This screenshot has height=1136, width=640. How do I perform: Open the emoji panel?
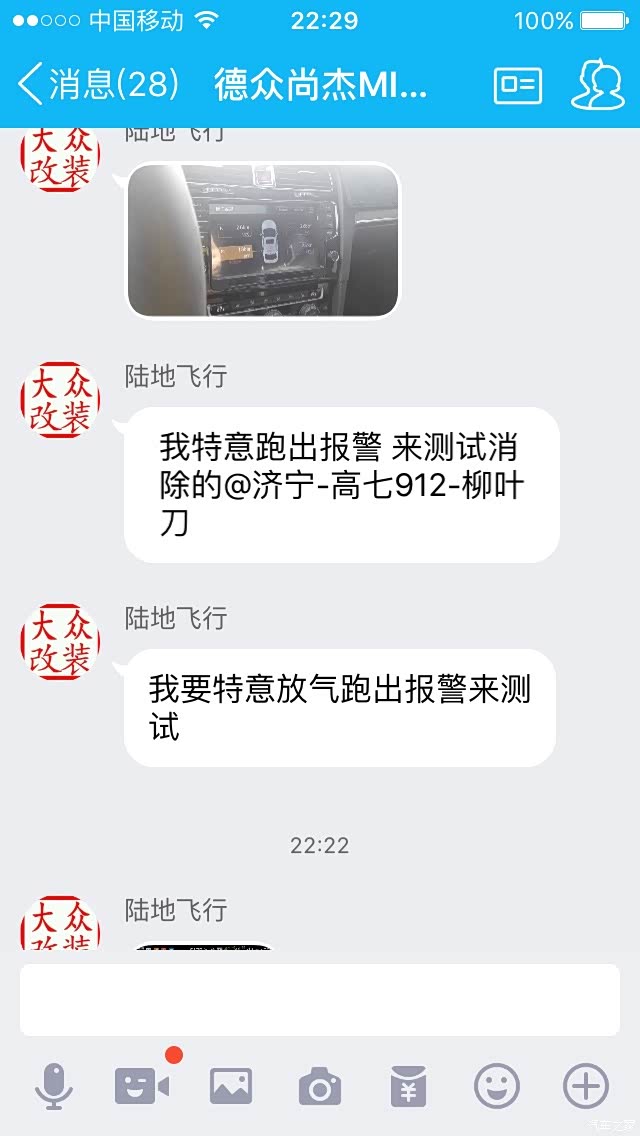click(x=497, y=1085)
